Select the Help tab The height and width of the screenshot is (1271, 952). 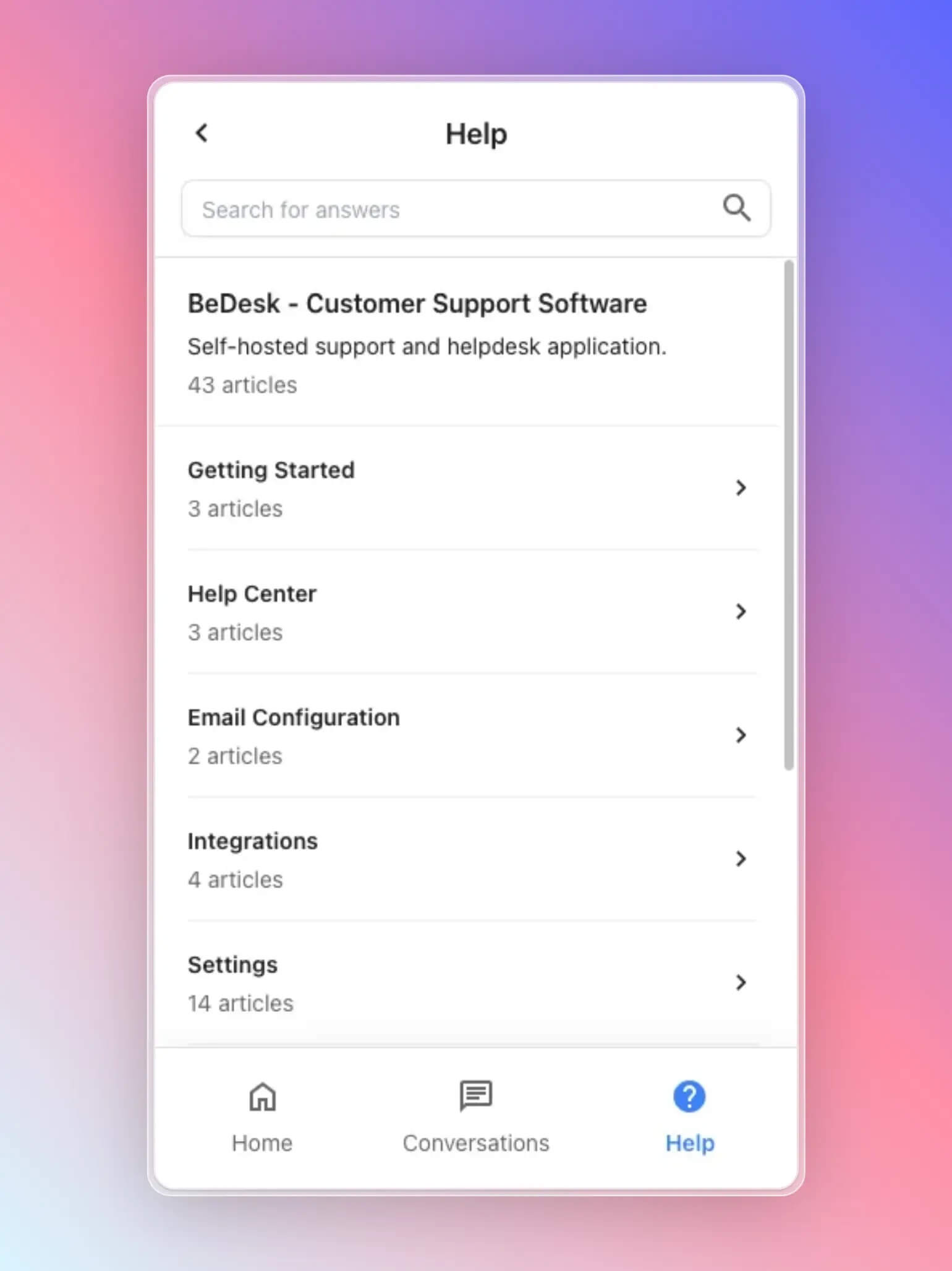click(689, 1116)
